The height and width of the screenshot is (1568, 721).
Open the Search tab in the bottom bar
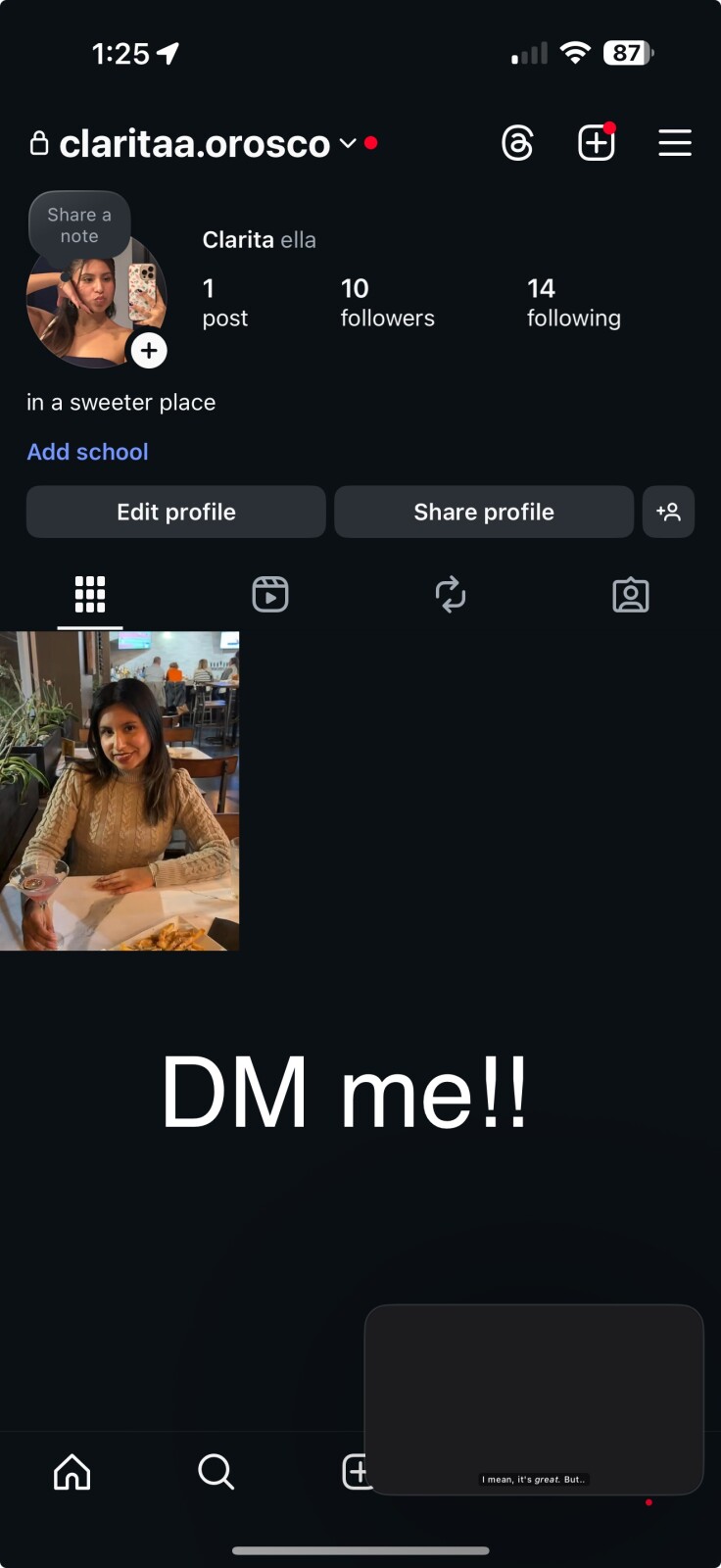(x=216, y=1471)
